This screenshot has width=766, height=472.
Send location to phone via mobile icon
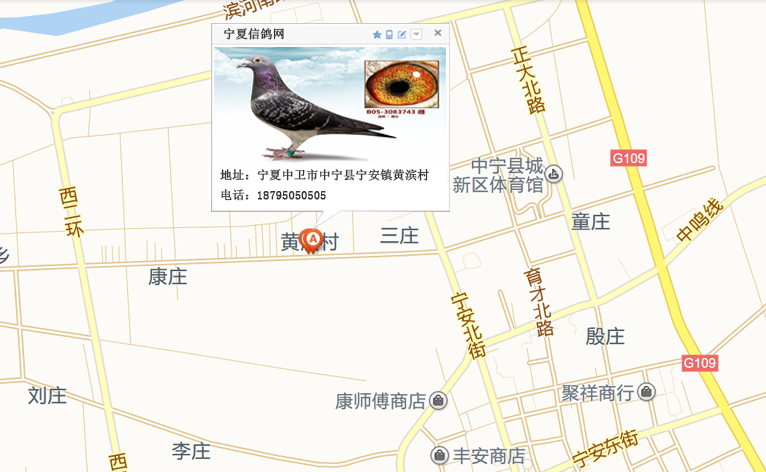[389, 34]
